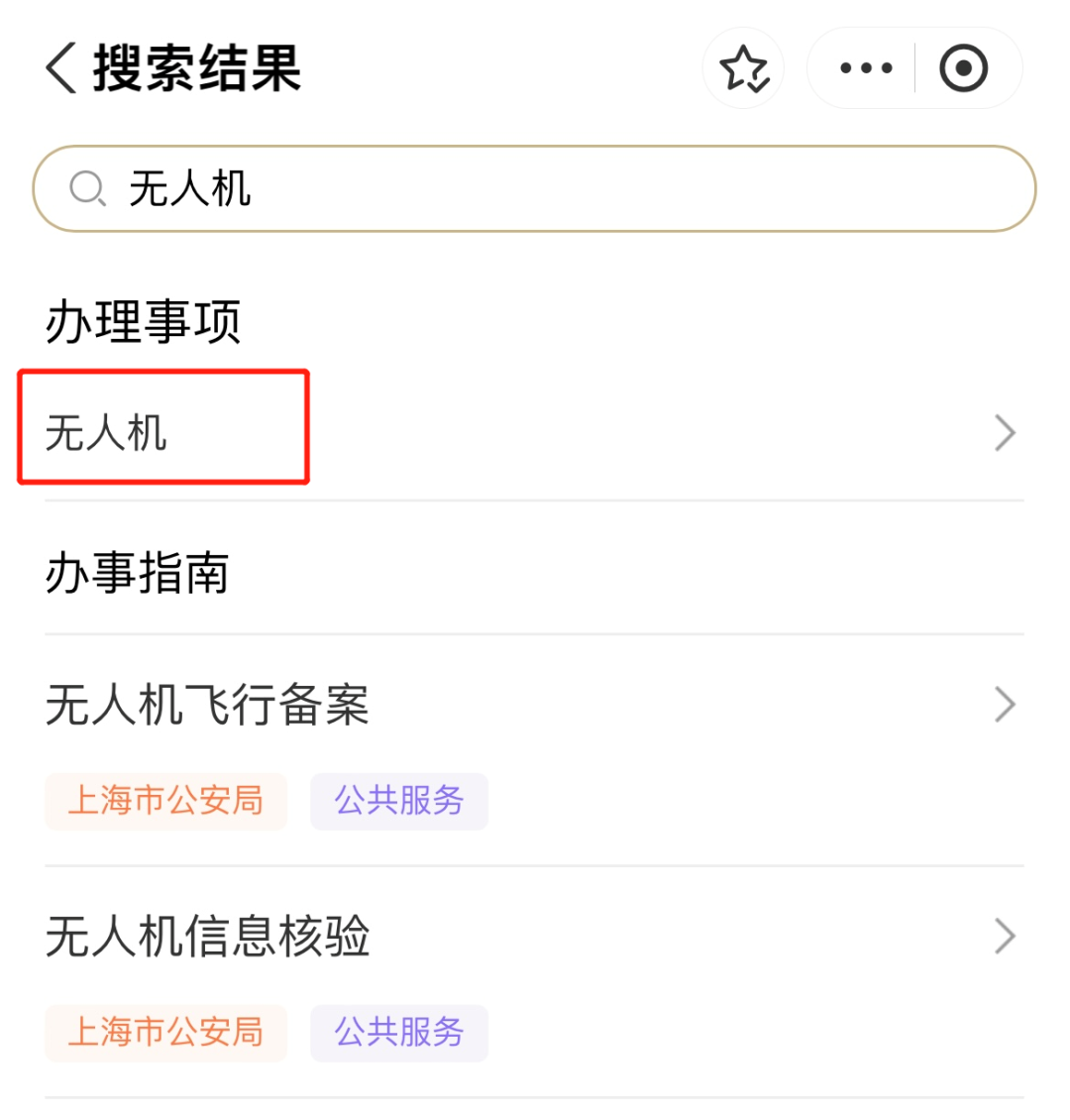Viewport: 1070px width, 1120px height.
Task: Open the three-dot more menu
Action: (865, 69)
